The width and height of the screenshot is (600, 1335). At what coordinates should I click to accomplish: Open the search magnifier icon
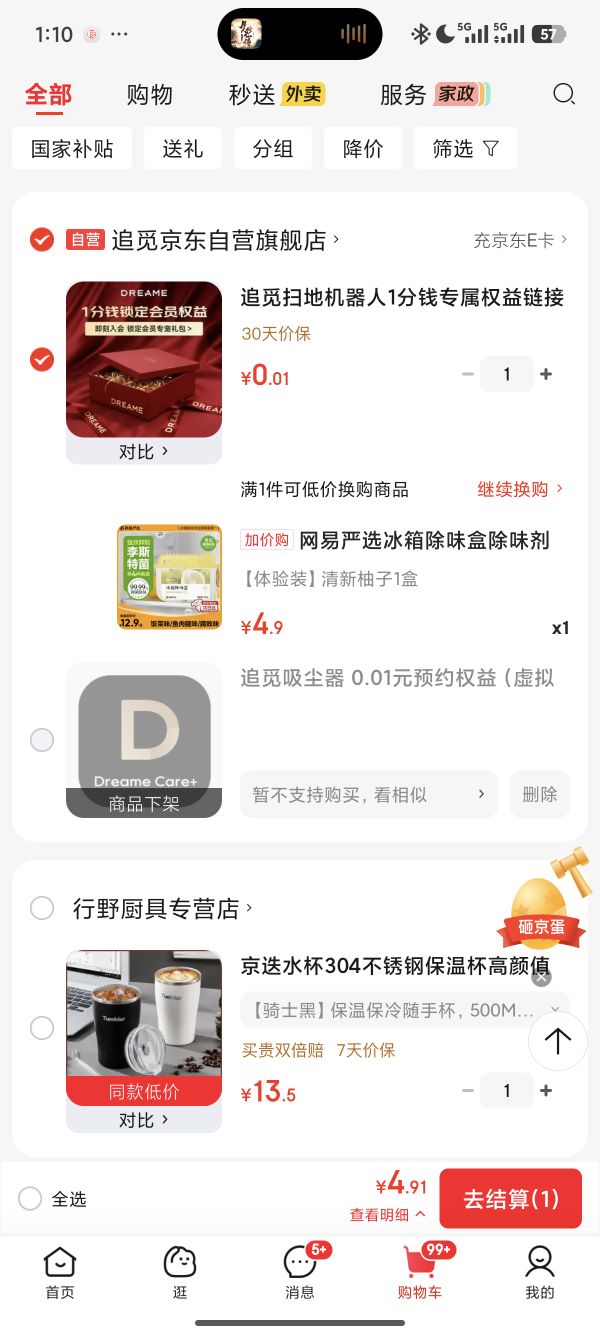coord(564,94)
